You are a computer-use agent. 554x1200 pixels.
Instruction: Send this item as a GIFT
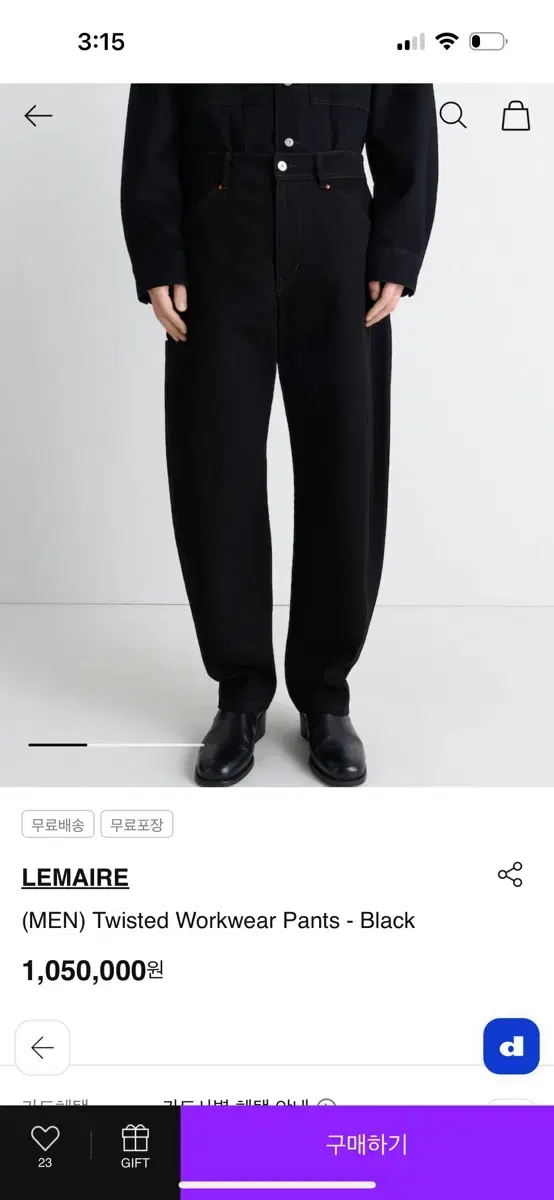(135, 1146)
